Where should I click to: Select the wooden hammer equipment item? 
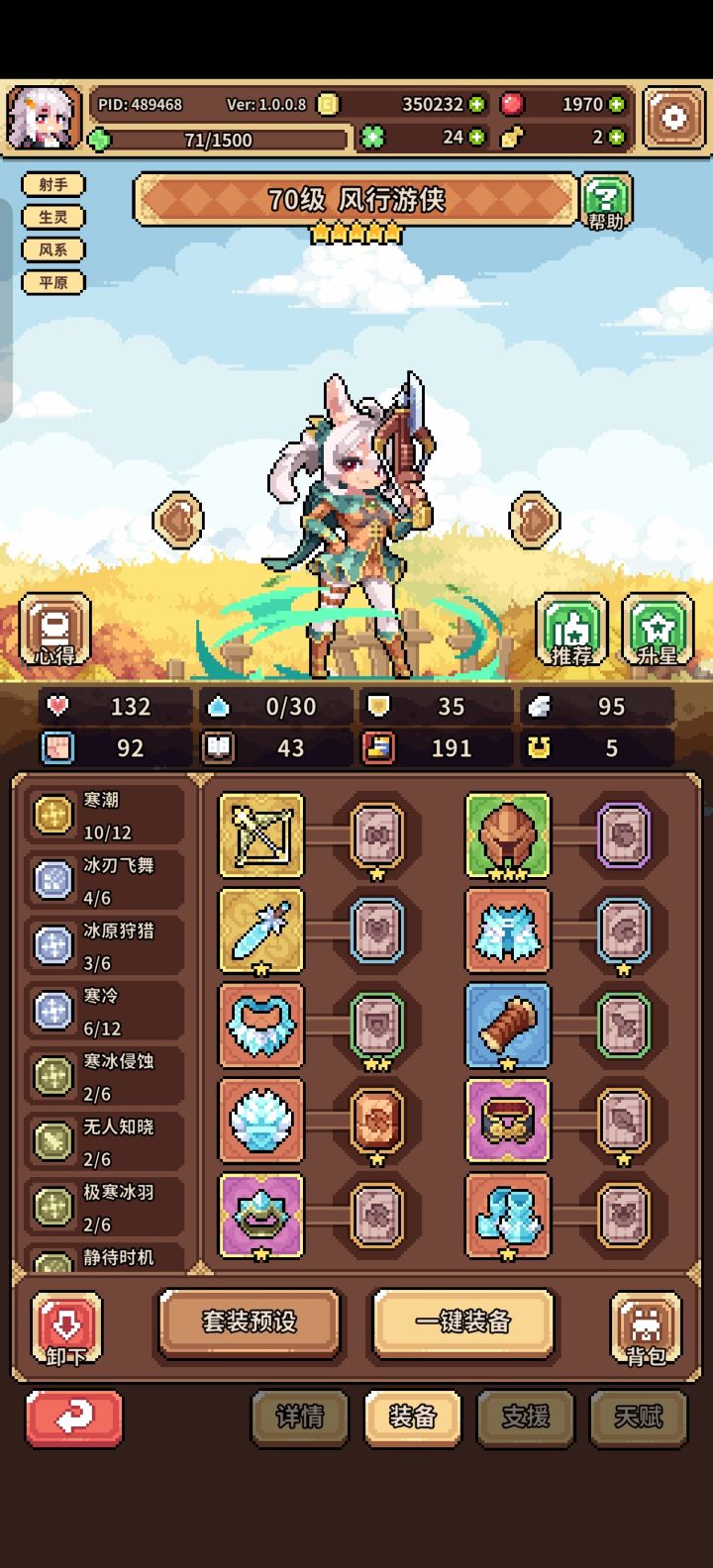pos(508,1027)
